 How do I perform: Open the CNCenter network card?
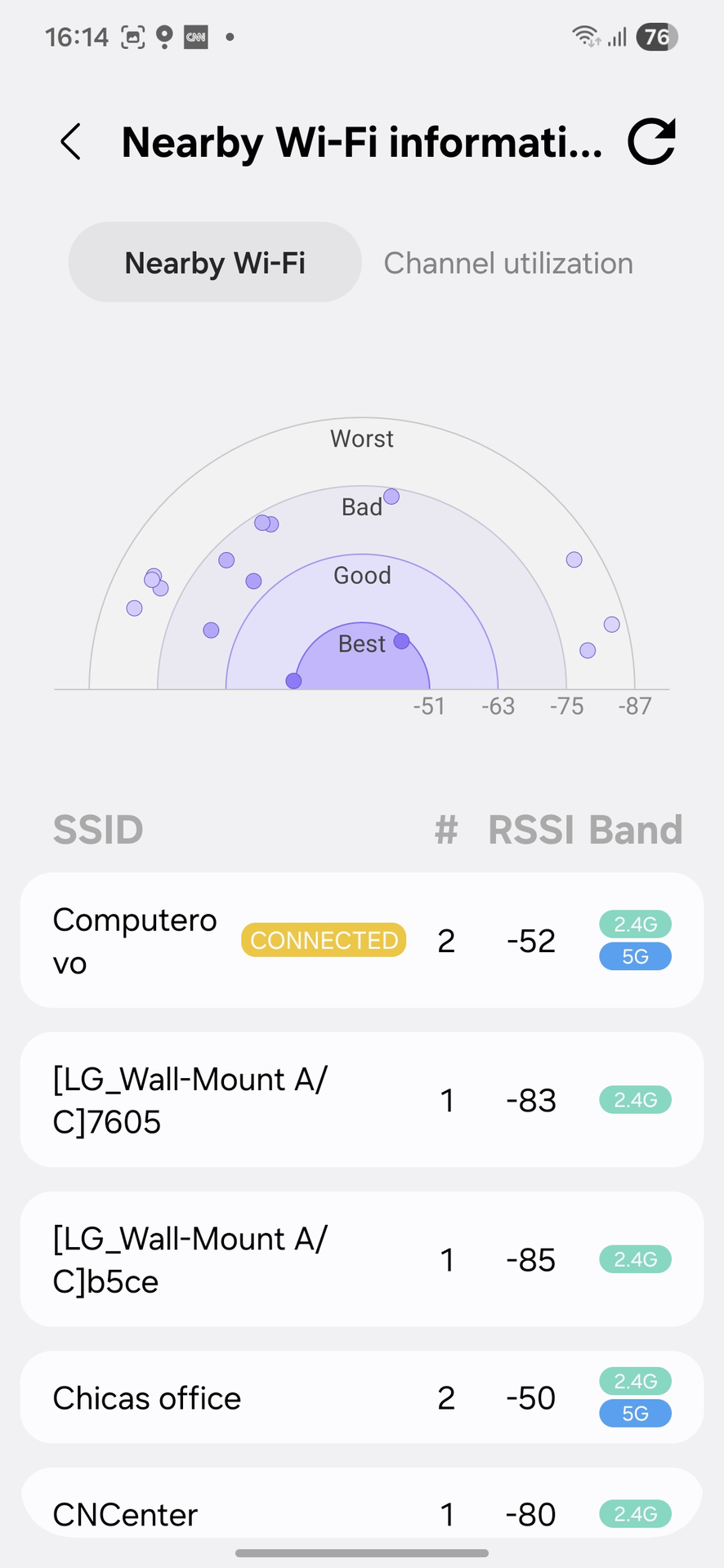click(361, 1512)
